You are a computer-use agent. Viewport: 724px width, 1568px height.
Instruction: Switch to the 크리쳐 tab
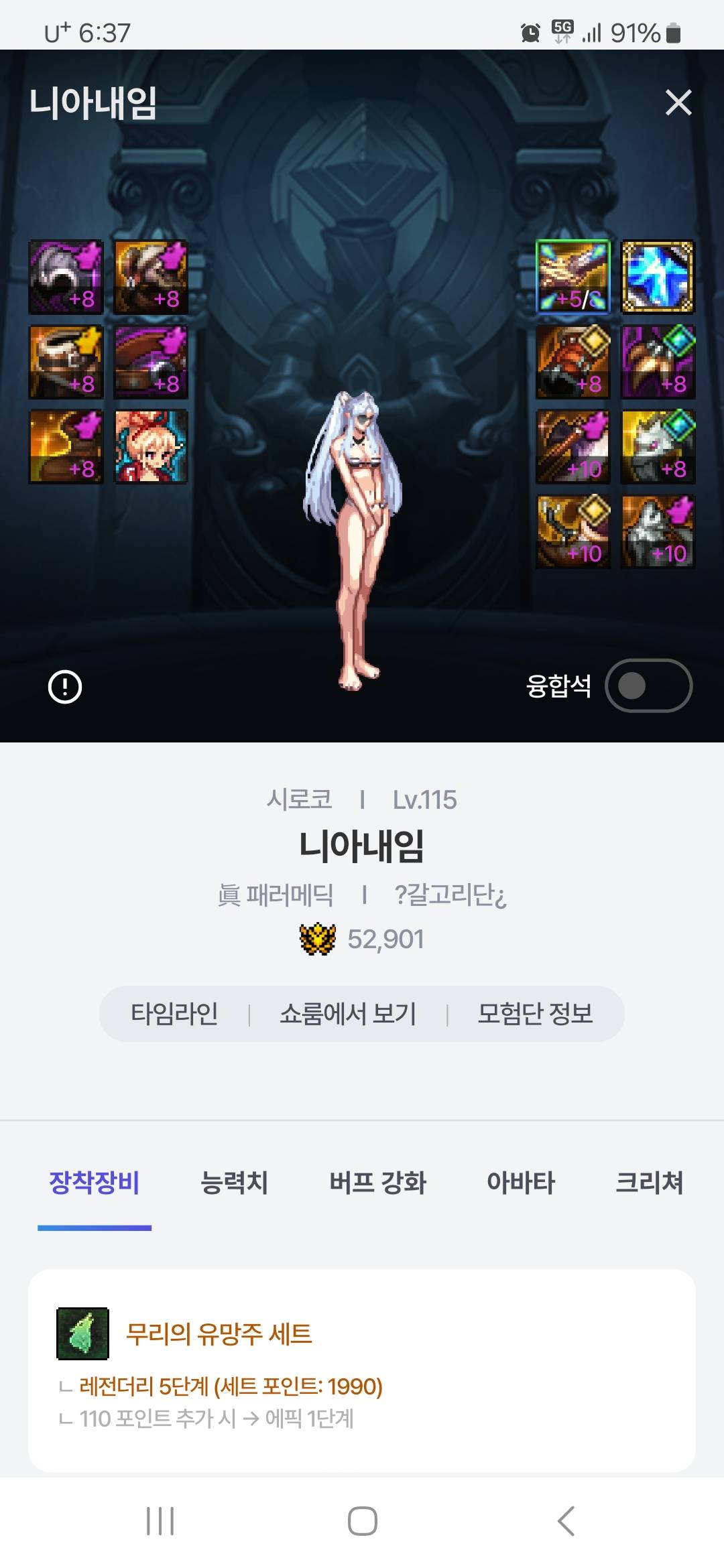point(649,1183)
